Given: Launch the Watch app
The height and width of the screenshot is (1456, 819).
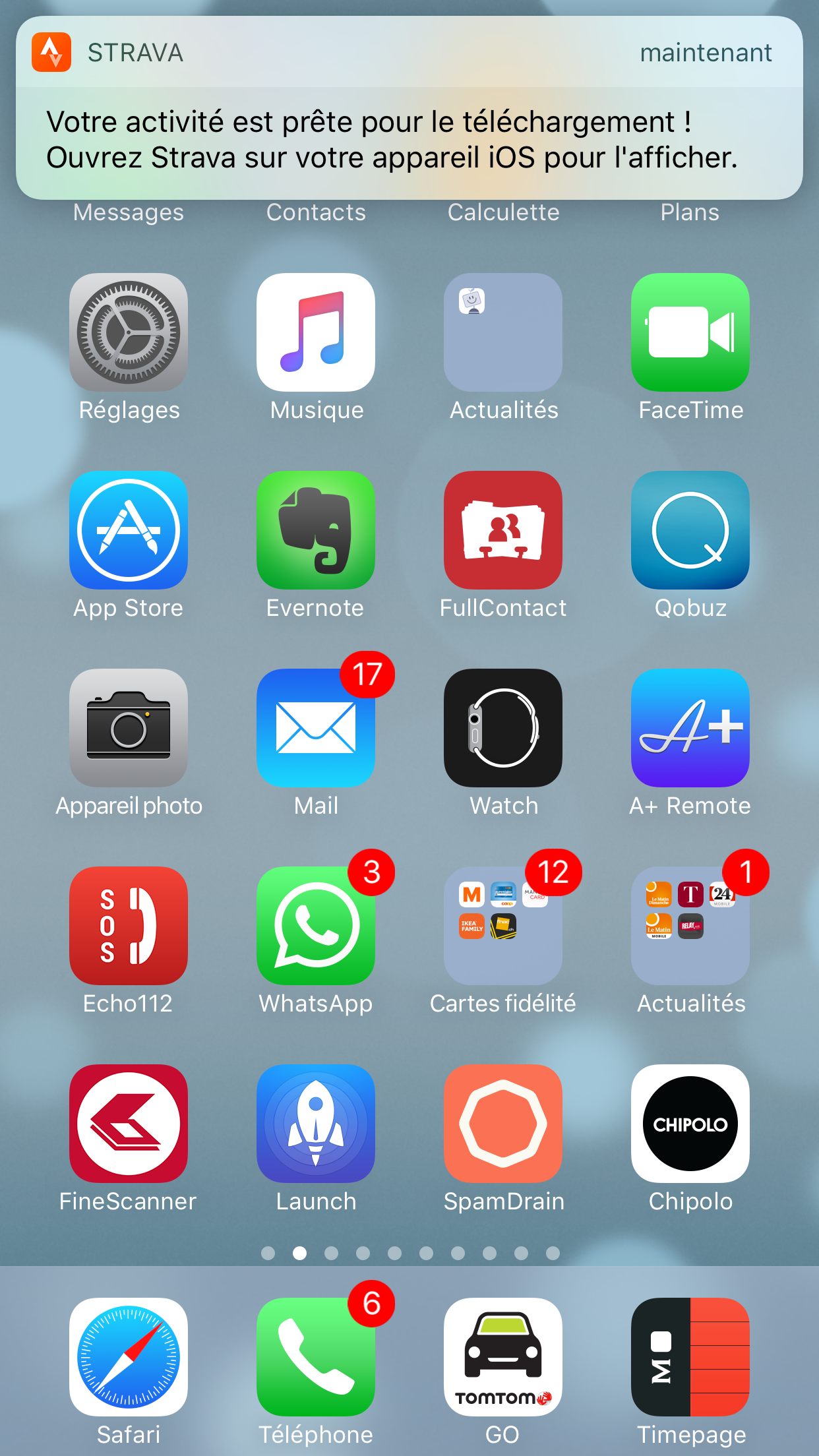Looking at the screenshot, I should pos(503,728).
